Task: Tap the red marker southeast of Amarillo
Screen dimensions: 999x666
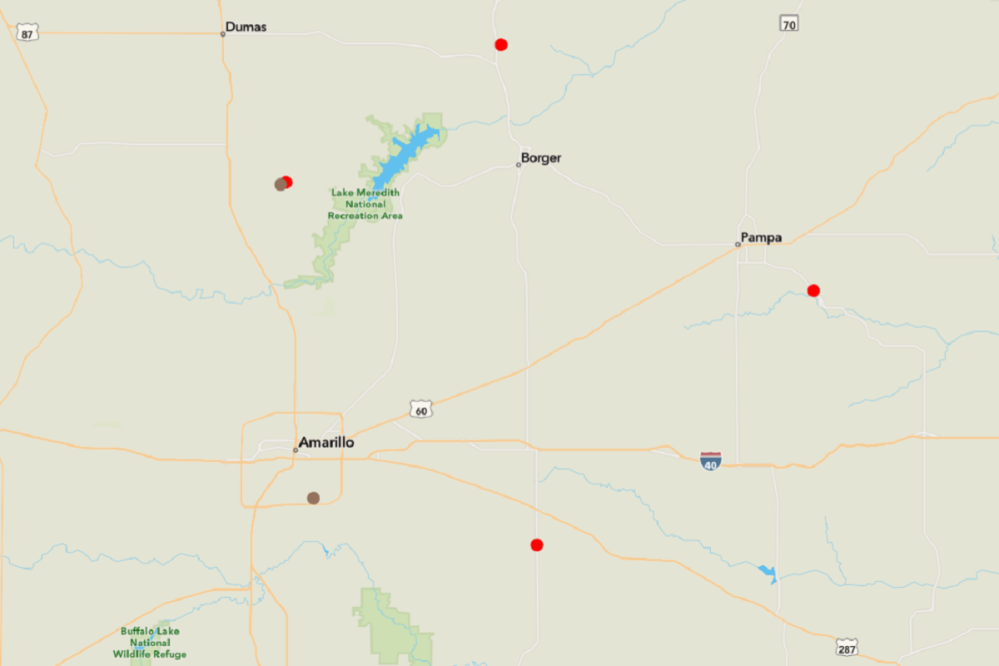Action: coord(537,545)
